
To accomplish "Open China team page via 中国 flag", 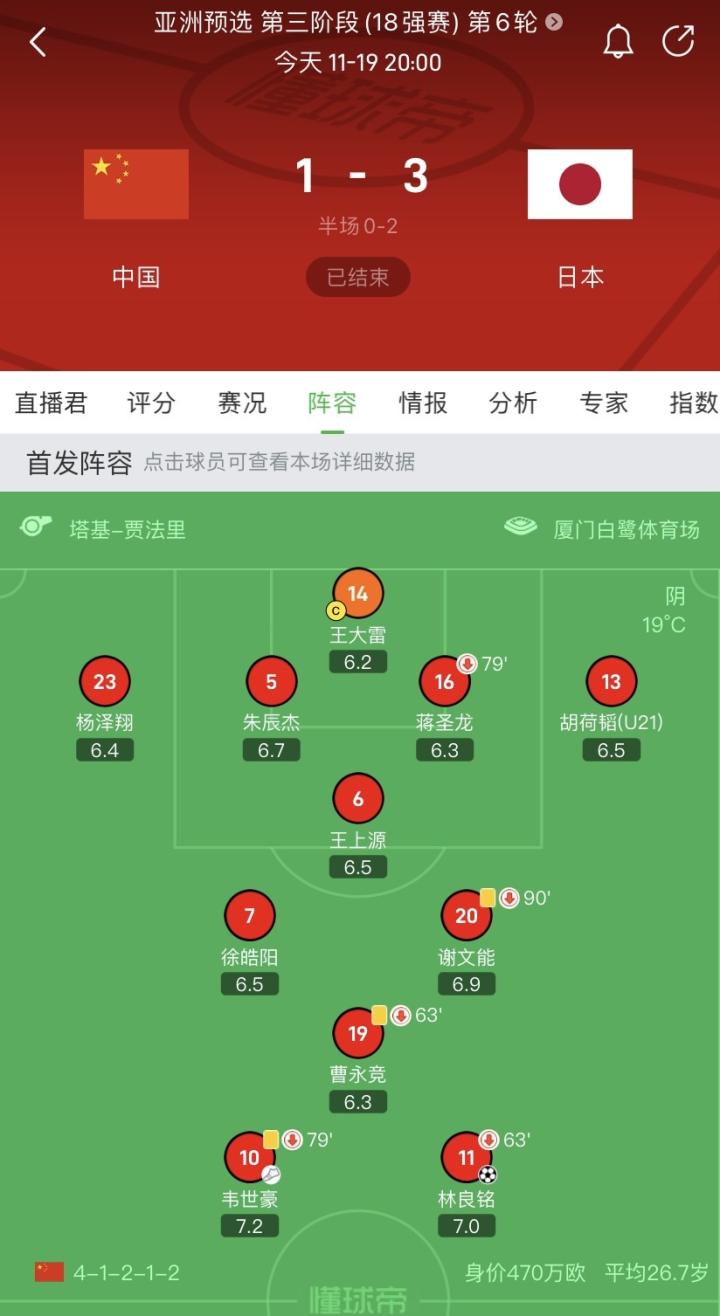I will [136, 184].
